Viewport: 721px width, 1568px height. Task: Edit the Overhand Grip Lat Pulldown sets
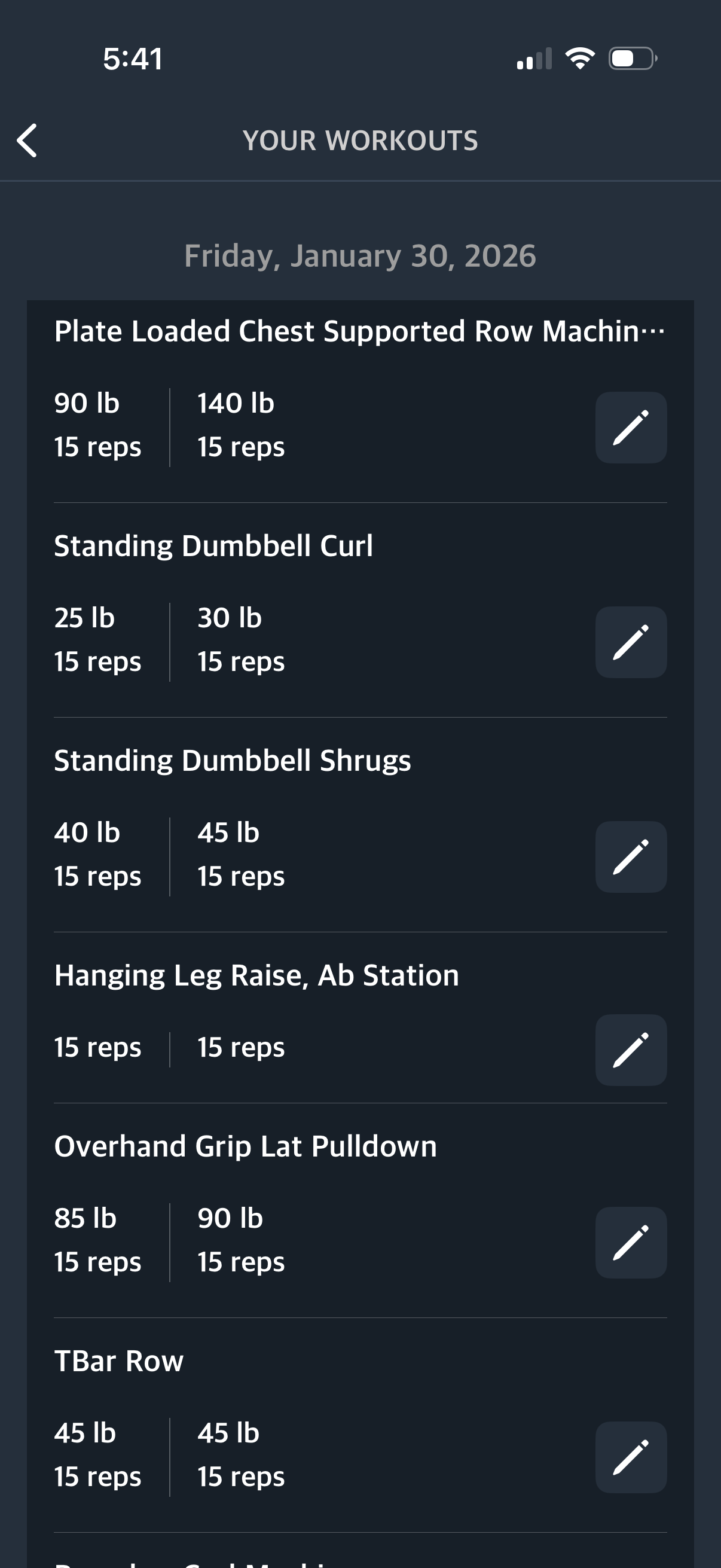click(630, 1242)
